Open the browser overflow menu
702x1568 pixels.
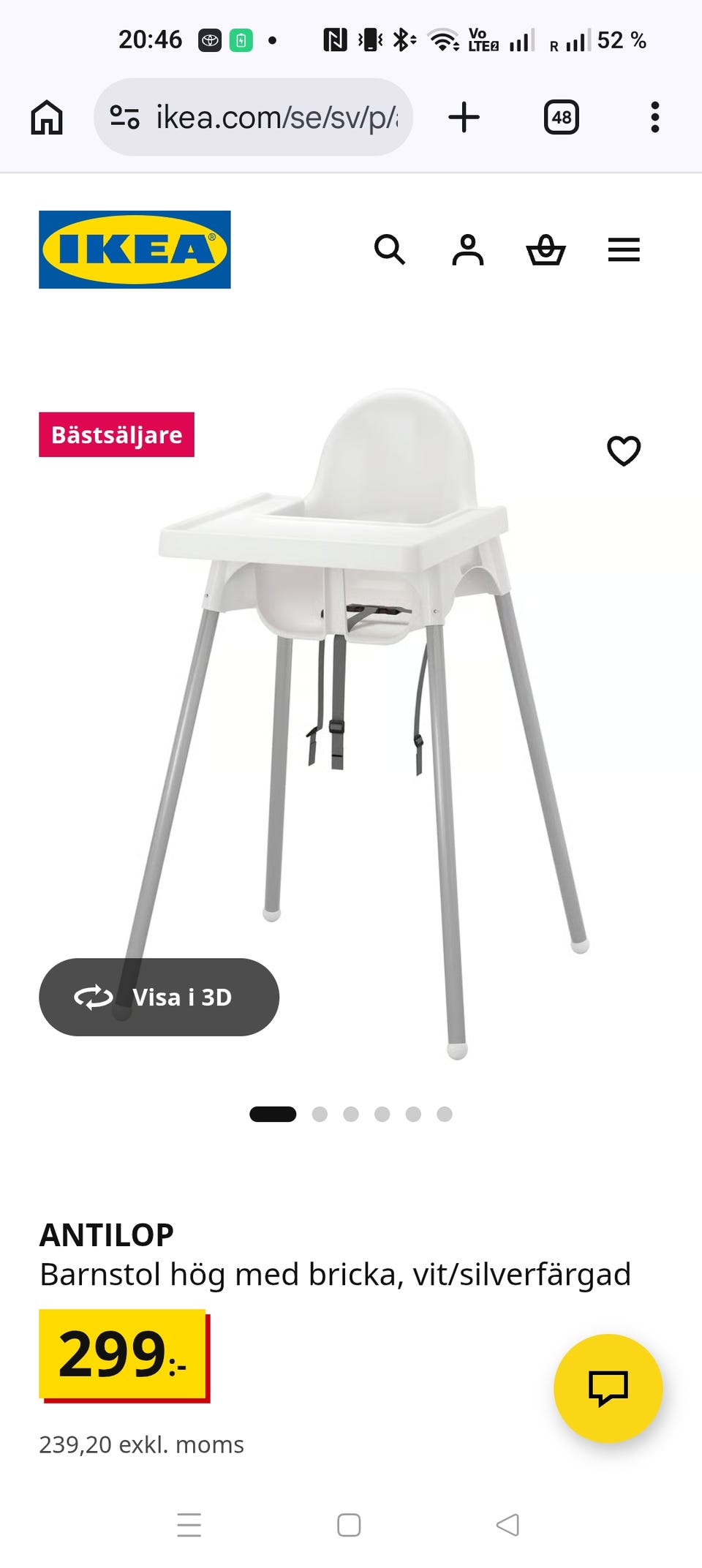(654, 117)
